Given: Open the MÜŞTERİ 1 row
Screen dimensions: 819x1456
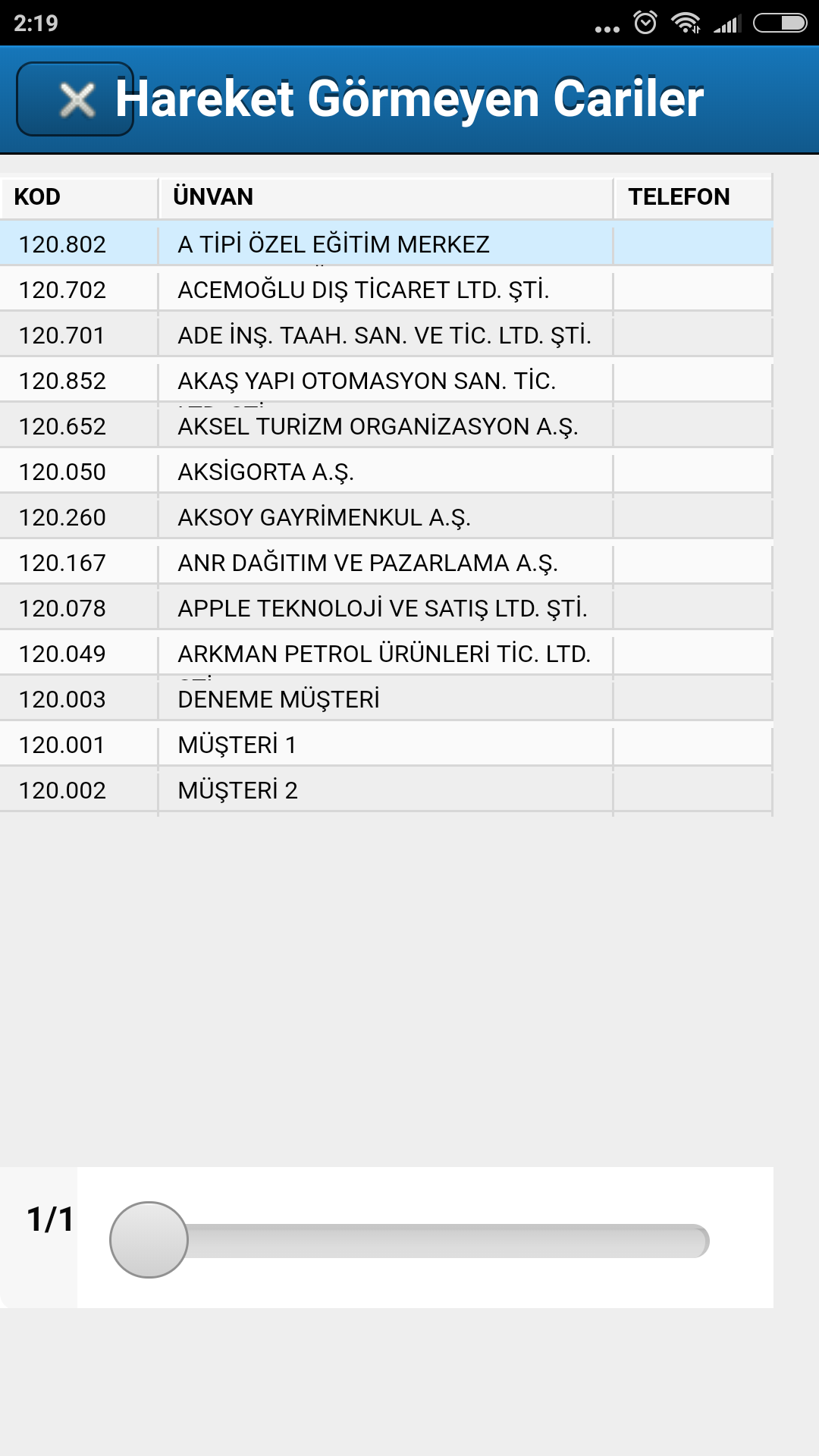Looking at the screenshot, I should coord(387,744).
